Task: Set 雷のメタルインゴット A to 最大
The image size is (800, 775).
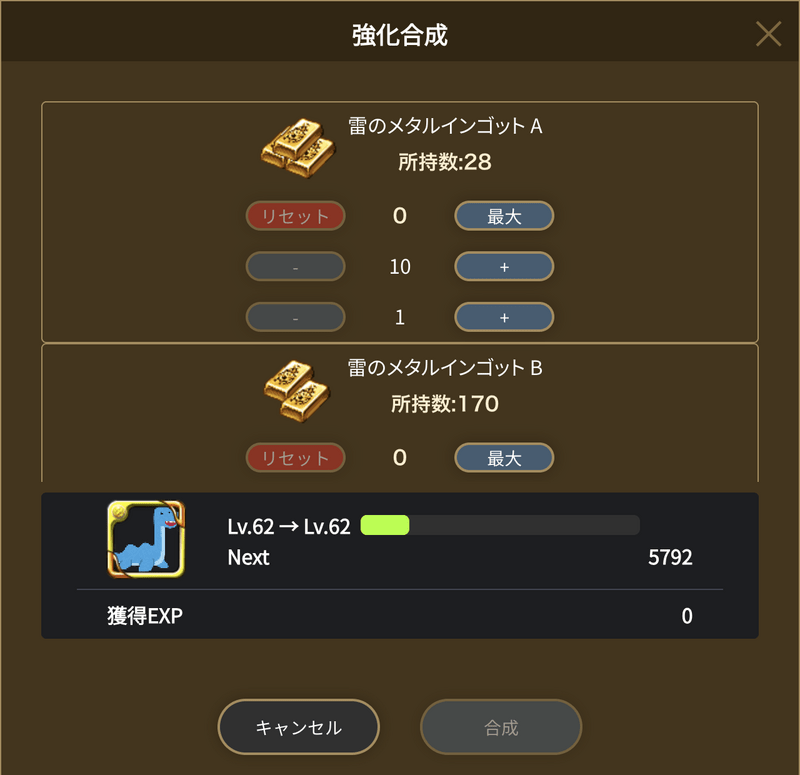Action: (x=504, y=216)
